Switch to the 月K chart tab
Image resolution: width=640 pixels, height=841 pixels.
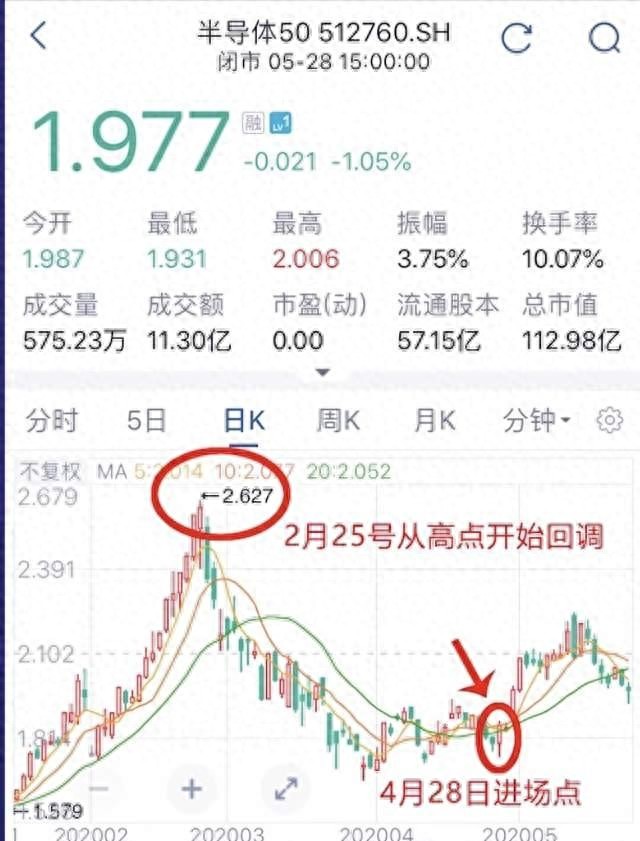point(433,421)
